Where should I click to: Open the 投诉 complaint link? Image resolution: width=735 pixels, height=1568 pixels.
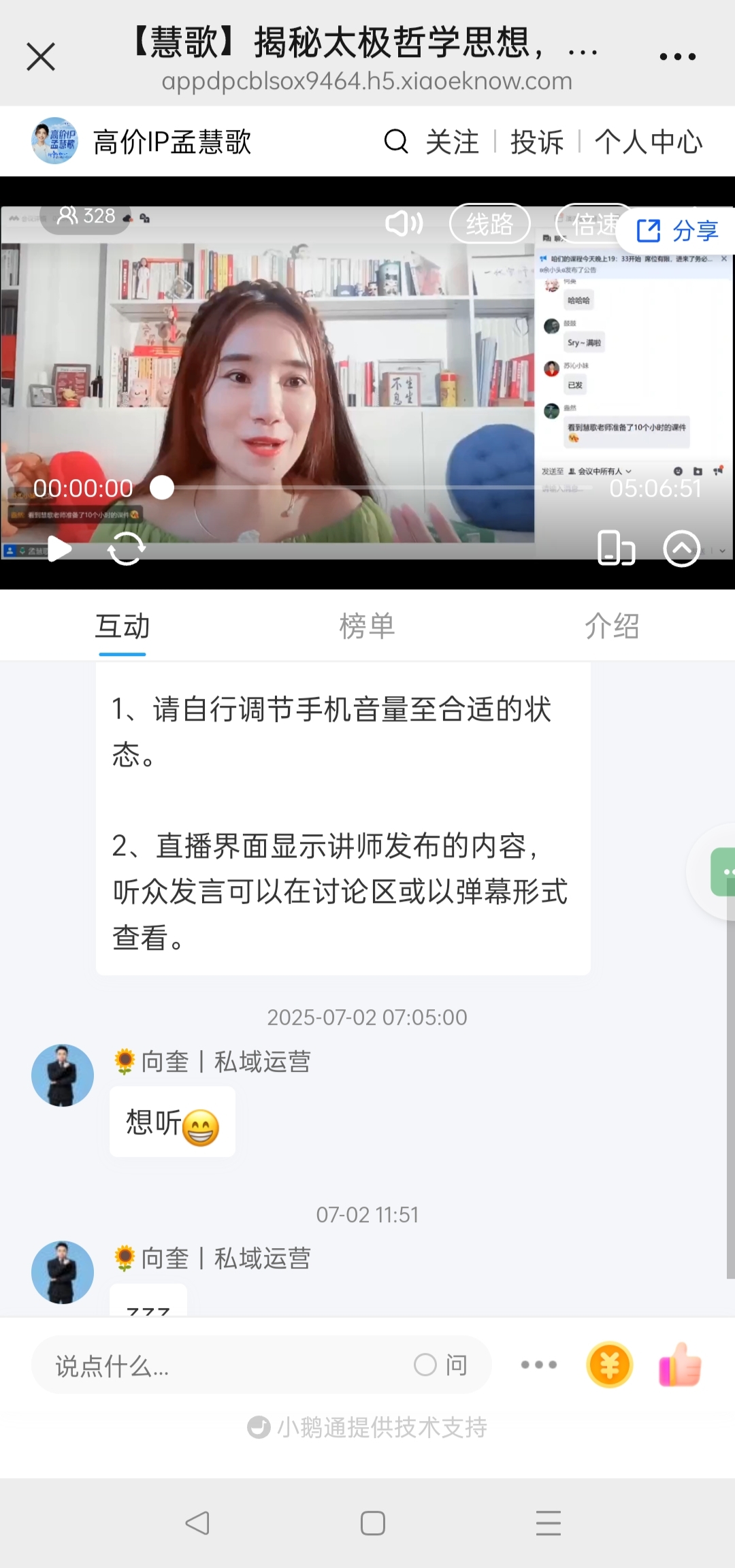537,142
